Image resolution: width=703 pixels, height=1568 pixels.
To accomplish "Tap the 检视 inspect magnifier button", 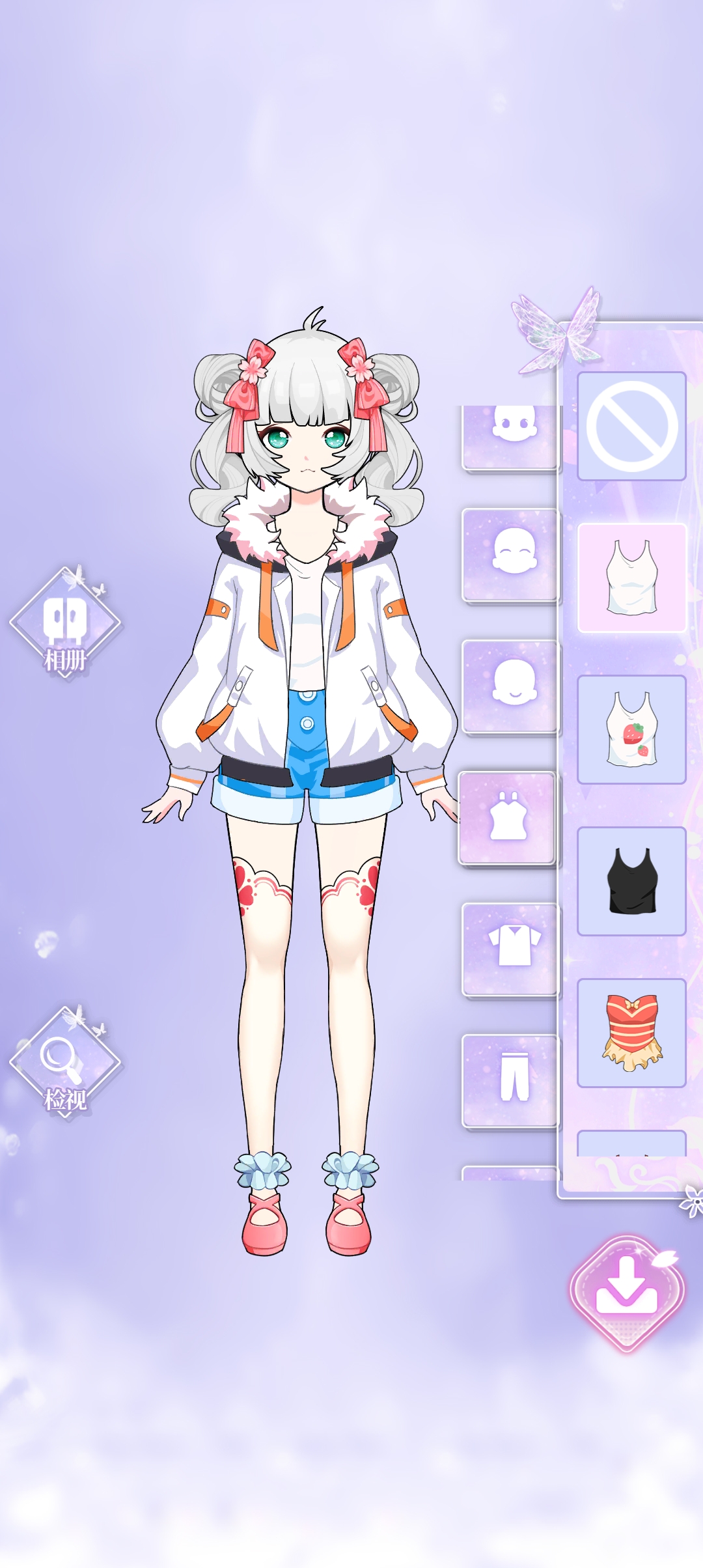I will [x=65, y=1061].
